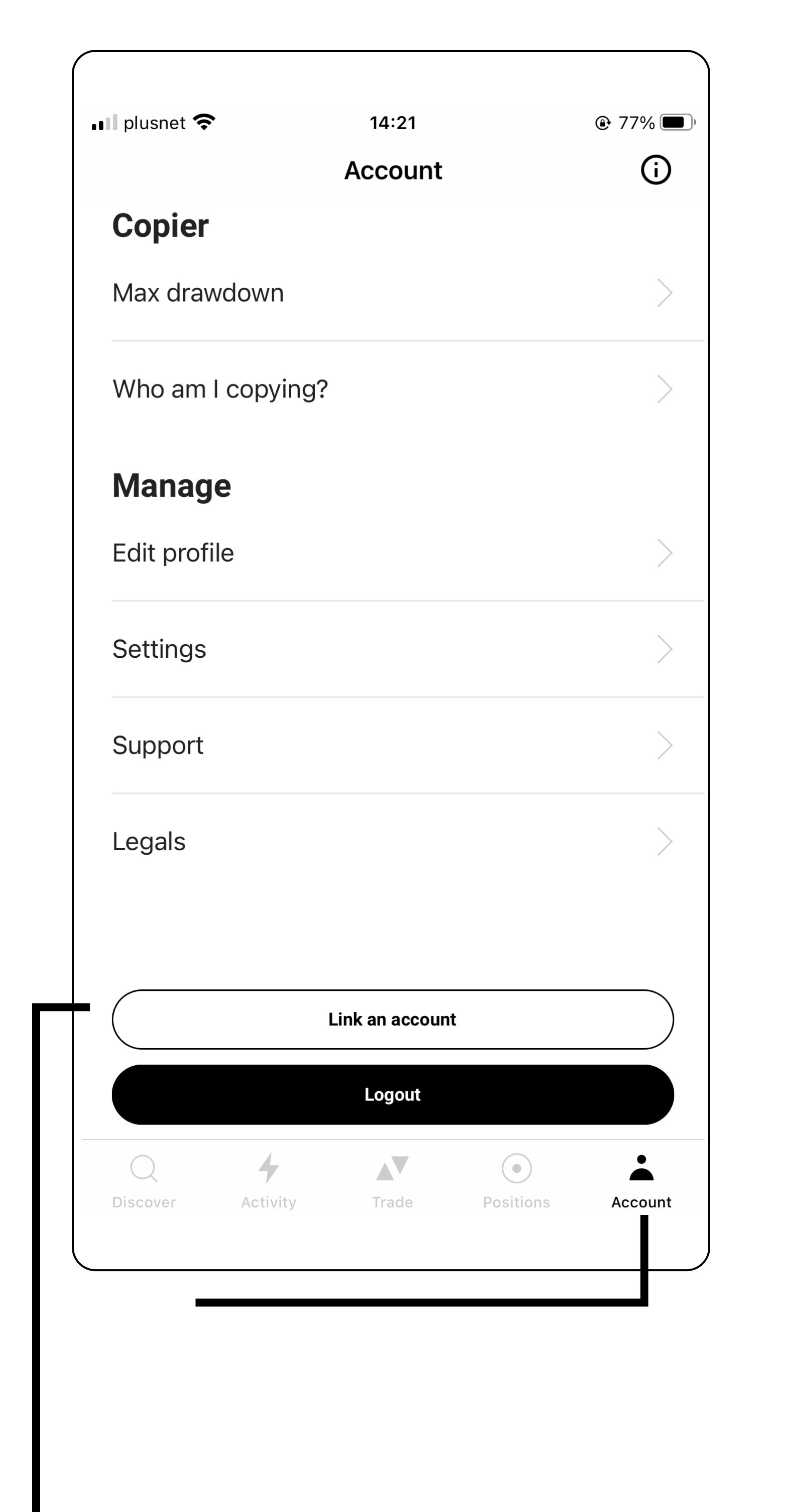This screenshot has width=808, height=1512.
Task: Open the Support row
Action: tap(393, 746)
